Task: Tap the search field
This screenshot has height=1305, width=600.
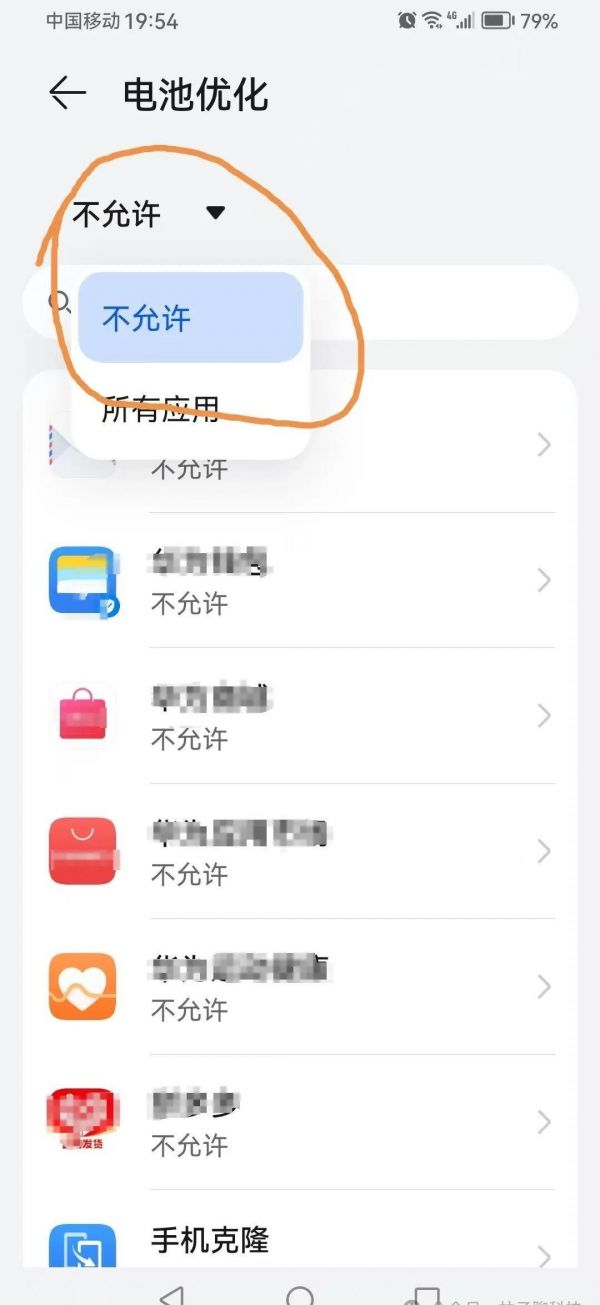Action: tap(300, 303)
